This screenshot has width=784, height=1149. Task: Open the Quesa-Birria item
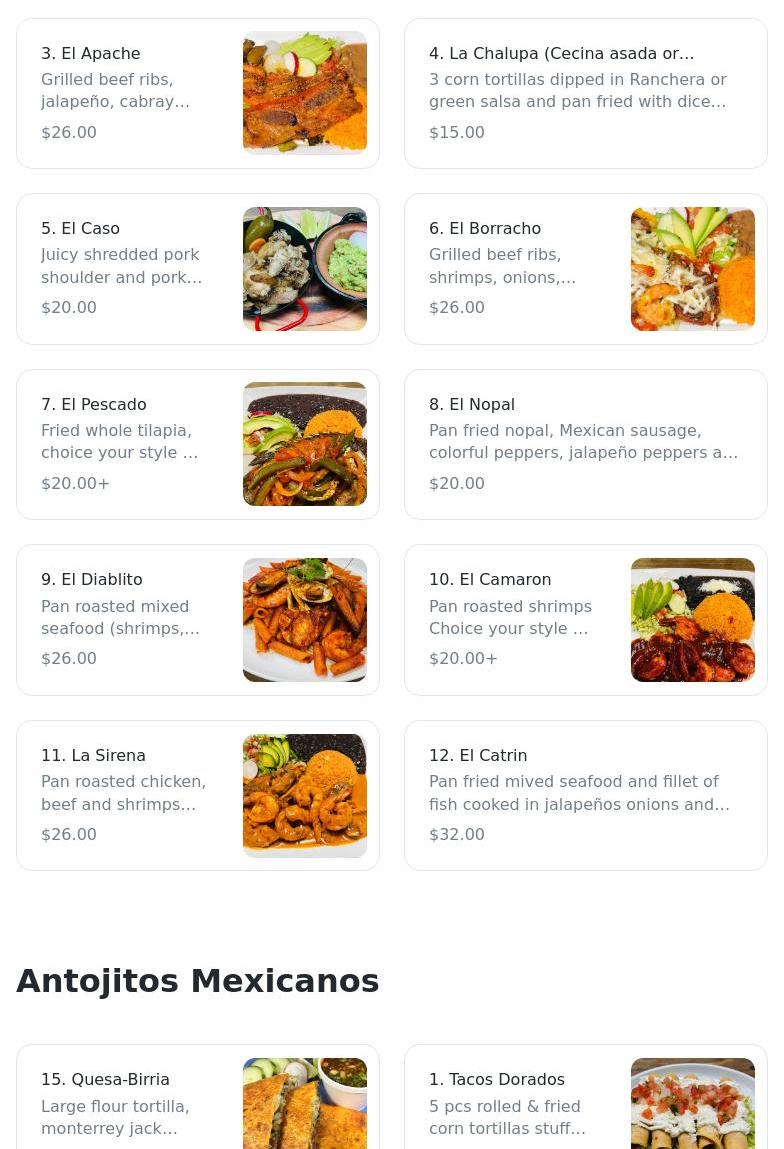(x=197, y=1100)
